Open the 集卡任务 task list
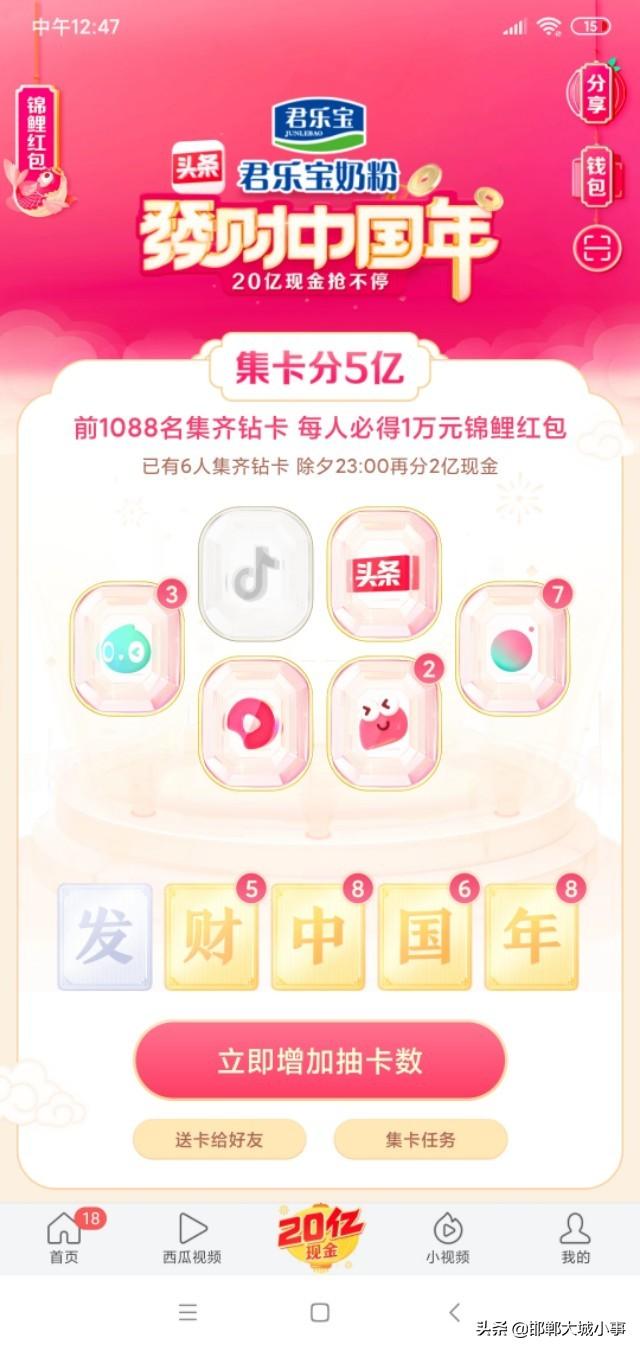Screen dimensions: 640x1351 [420, 1139]
